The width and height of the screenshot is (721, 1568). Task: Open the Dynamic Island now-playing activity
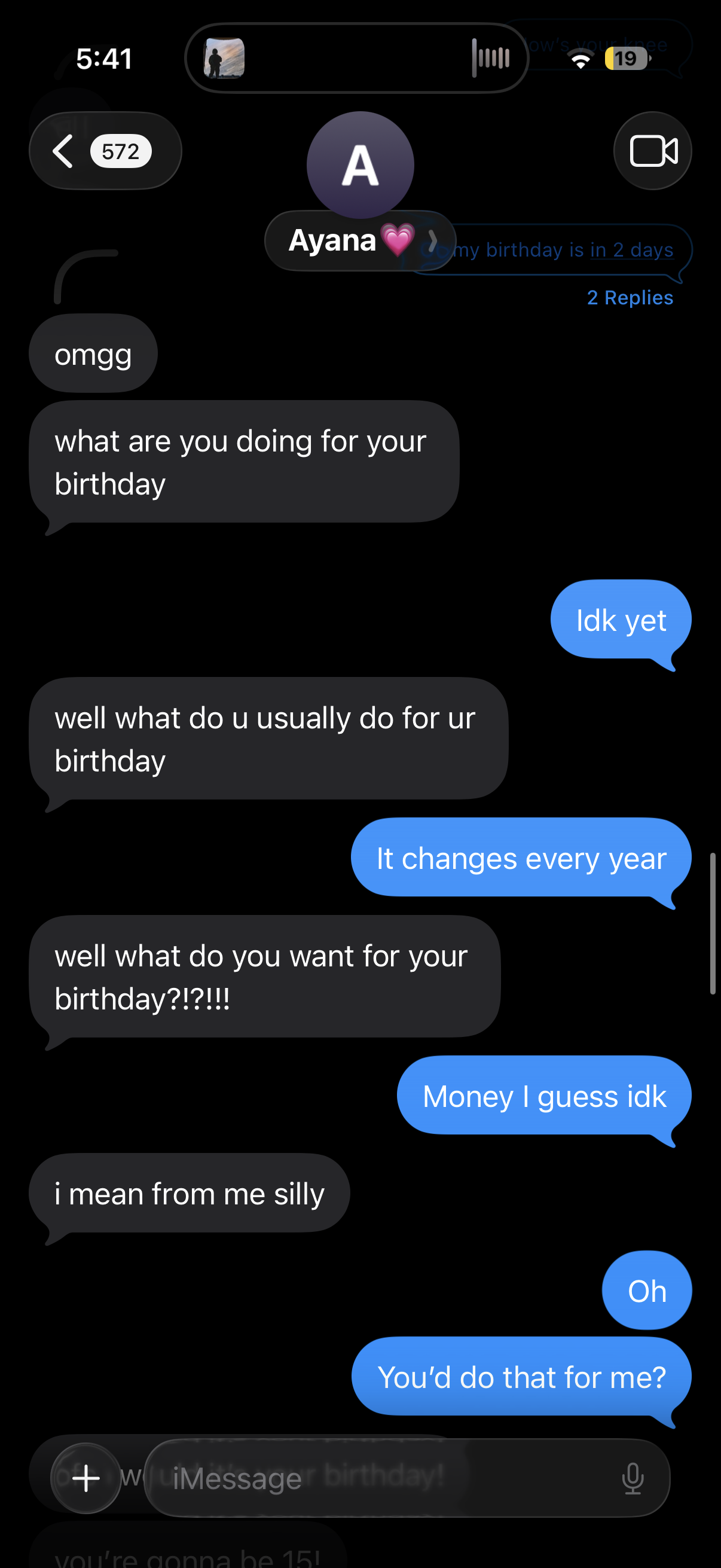tap(356, 59)
